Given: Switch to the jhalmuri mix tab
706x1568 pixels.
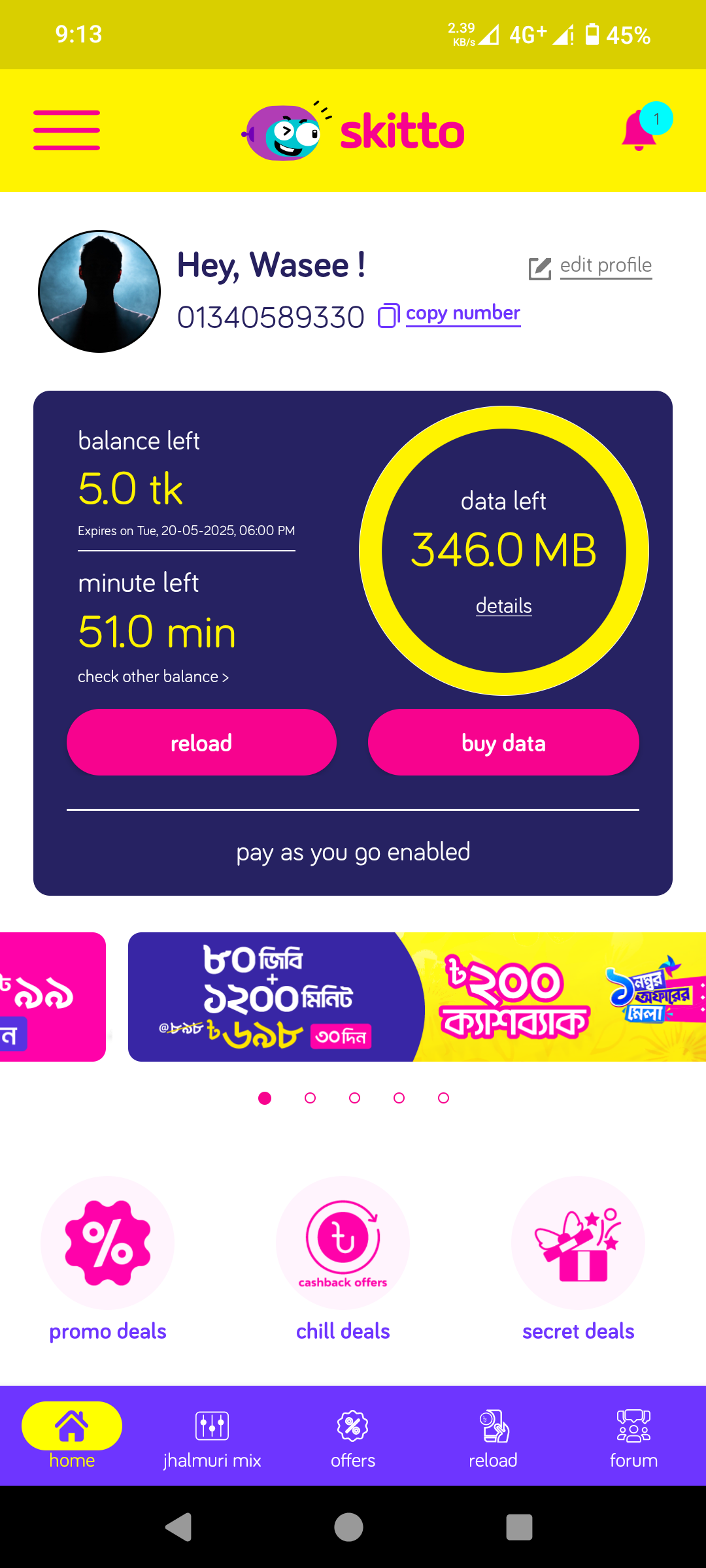Looking at the screenshot, I should pyautogui.click(x=212, y=1437).
